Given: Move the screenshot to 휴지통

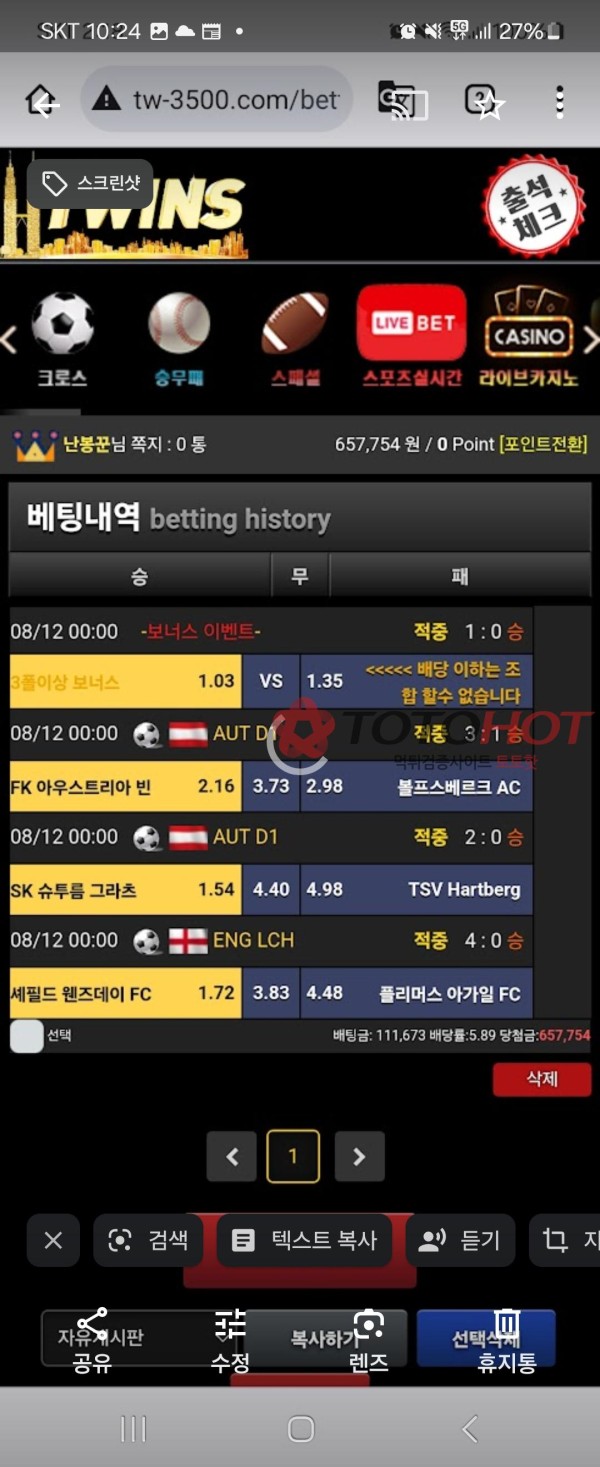Looking at the screenshot, I should tap(507, 1340).
